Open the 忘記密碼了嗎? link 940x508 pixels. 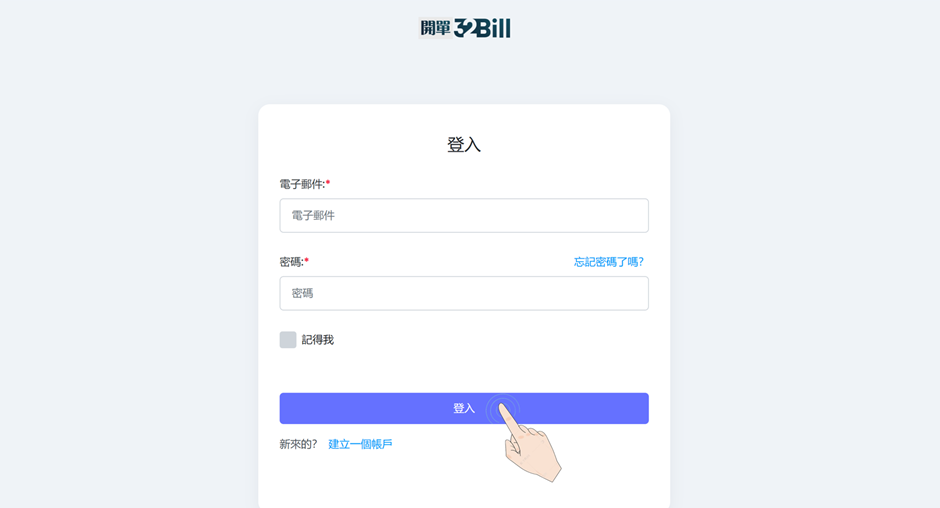click(x=608, y=262)
